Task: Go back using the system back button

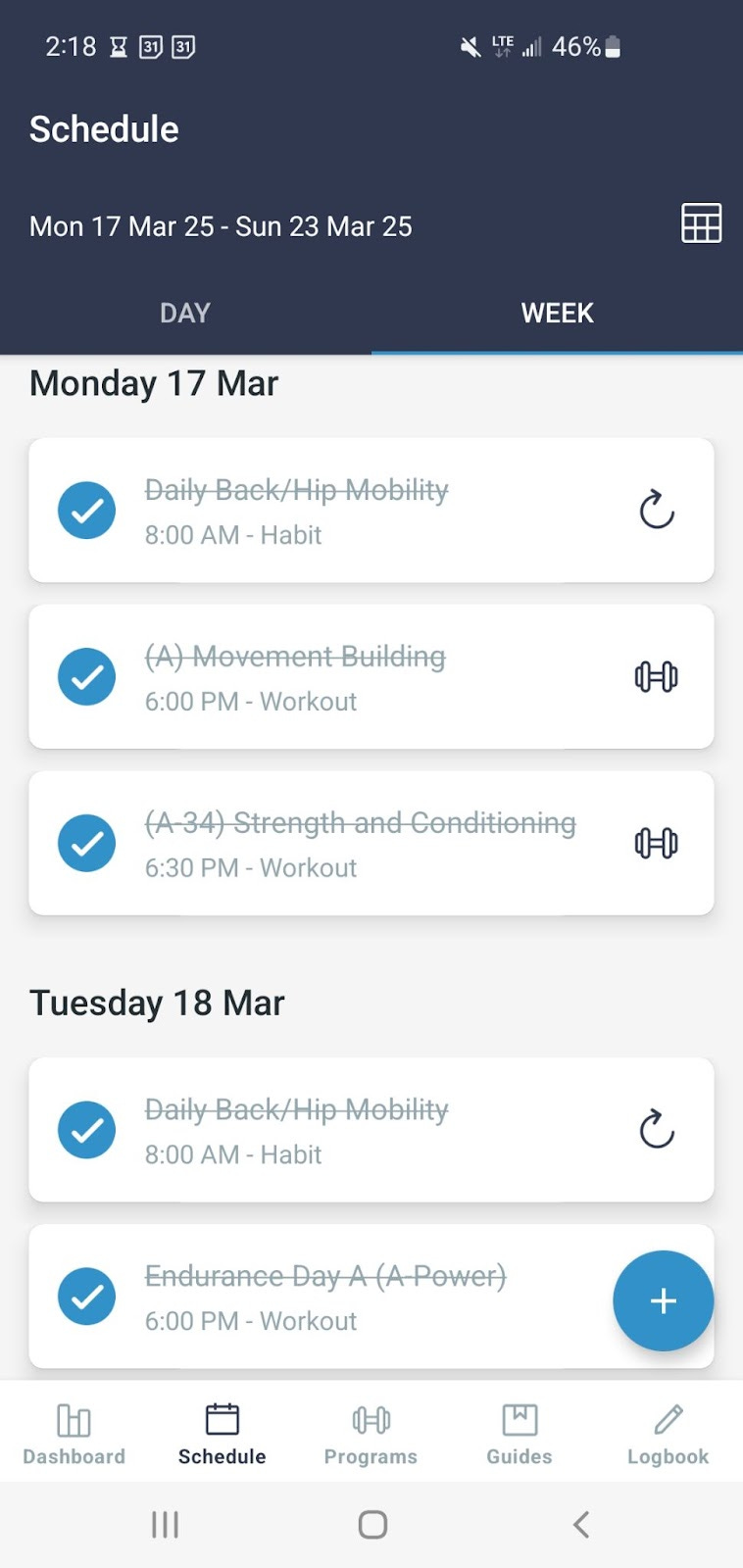Action: pyautogui.click(x=581, y=1524)
